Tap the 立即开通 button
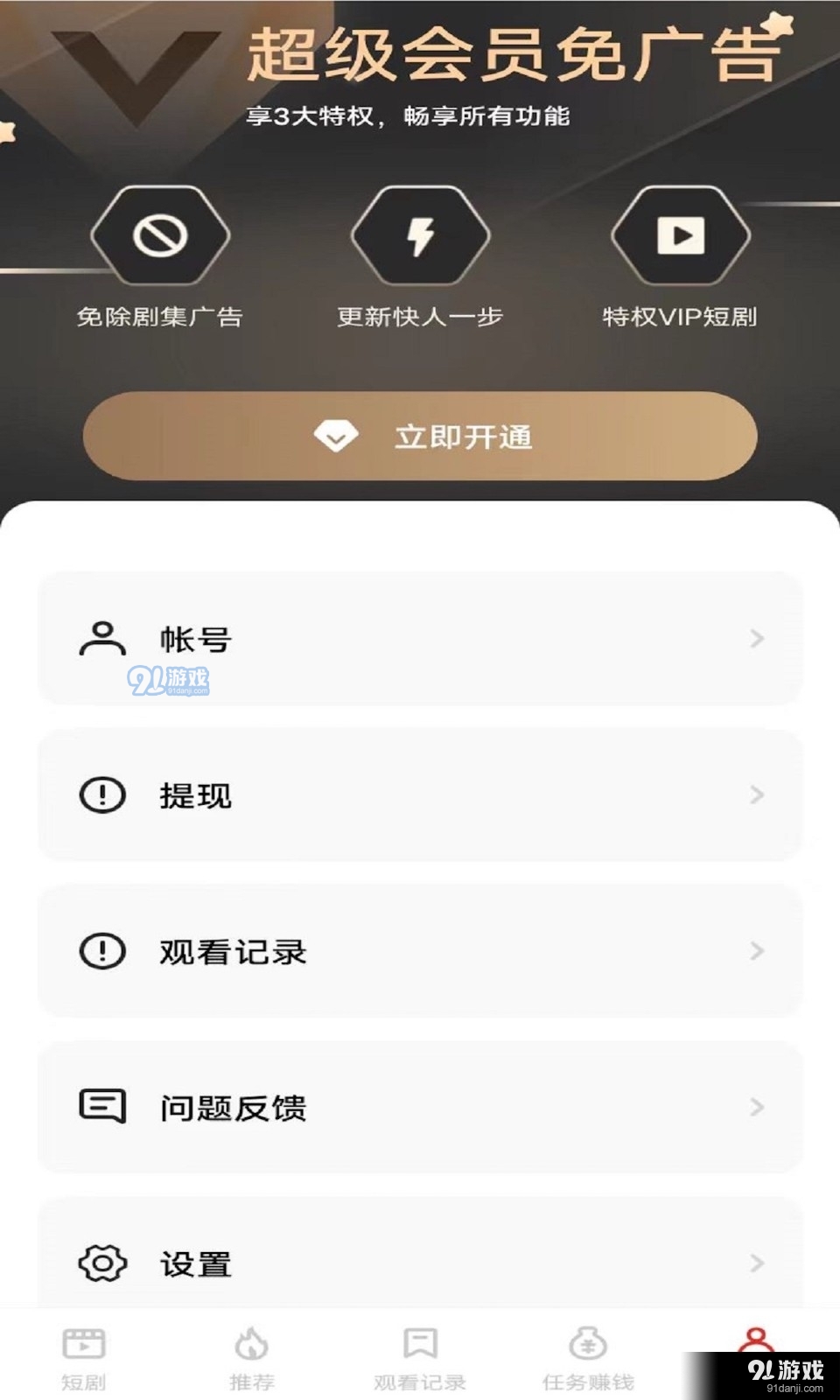The height and width of the screenshot is (1400, 840). tap(420, 435)
